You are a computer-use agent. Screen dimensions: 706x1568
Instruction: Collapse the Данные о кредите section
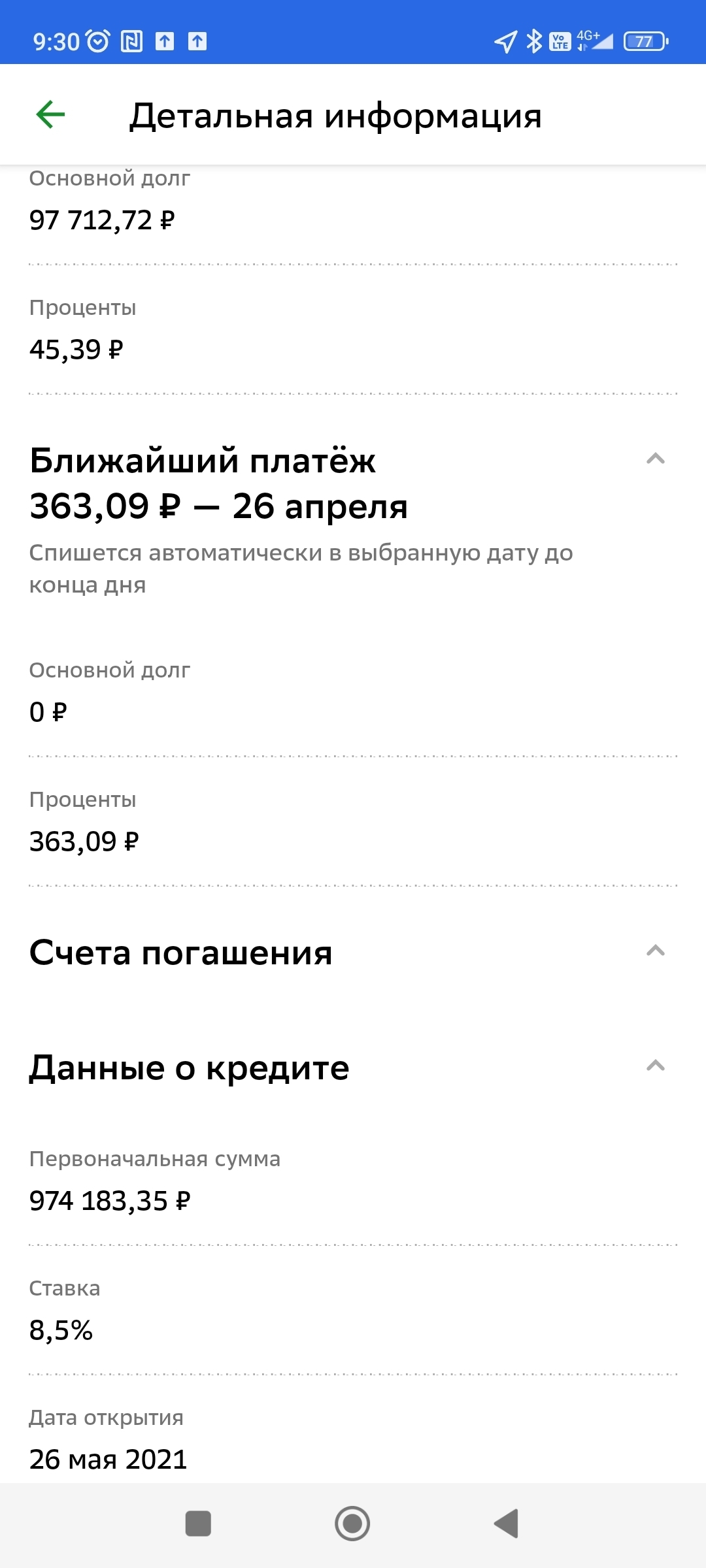point(655,1066)
